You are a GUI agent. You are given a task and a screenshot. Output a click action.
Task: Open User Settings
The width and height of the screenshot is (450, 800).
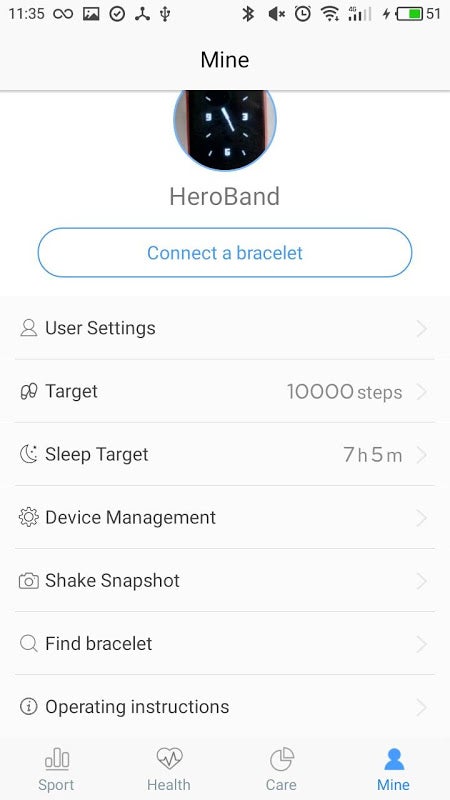click(224, 328)
